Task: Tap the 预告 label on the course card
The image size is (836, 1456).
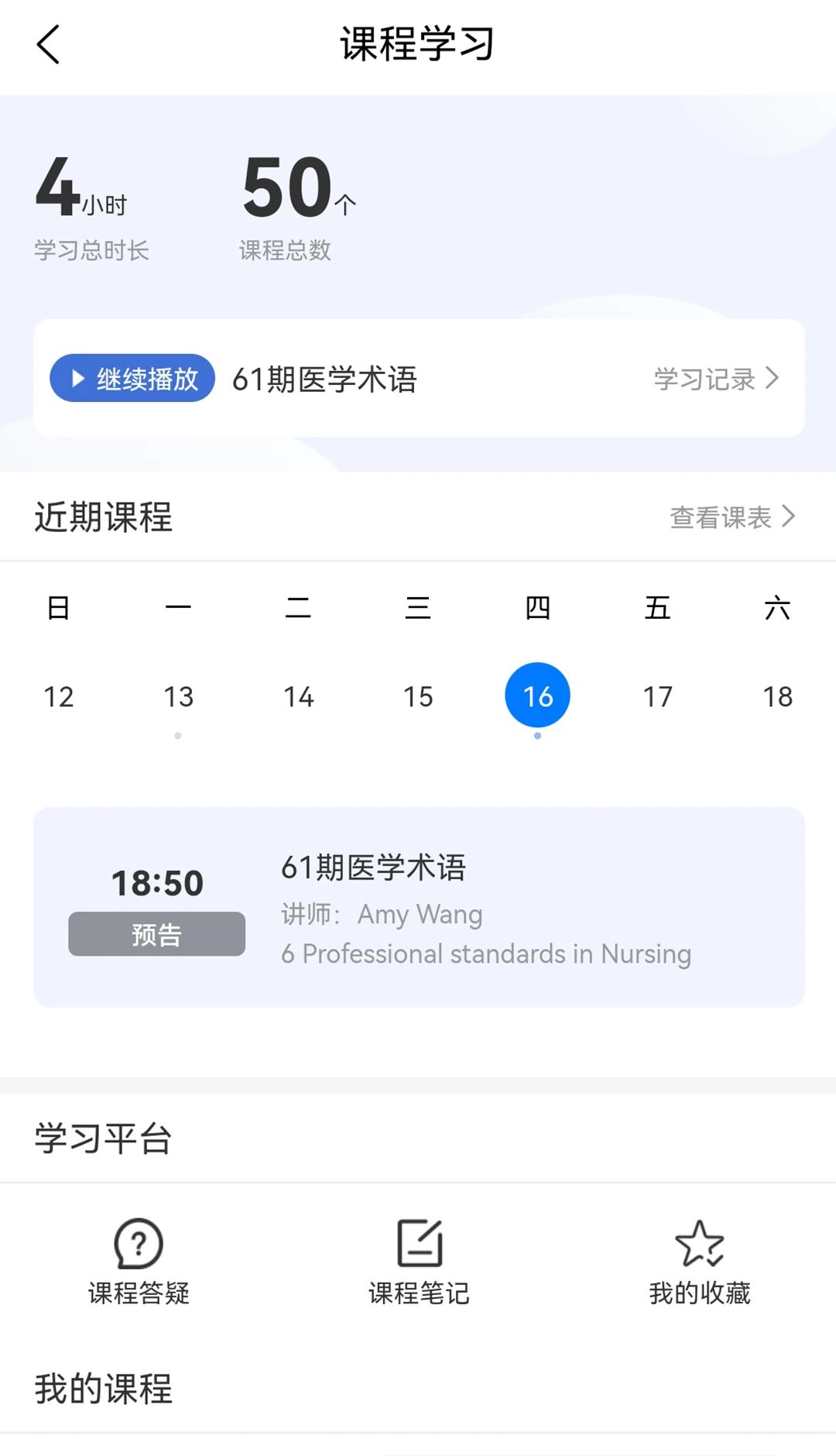Action: coord(156,934)
